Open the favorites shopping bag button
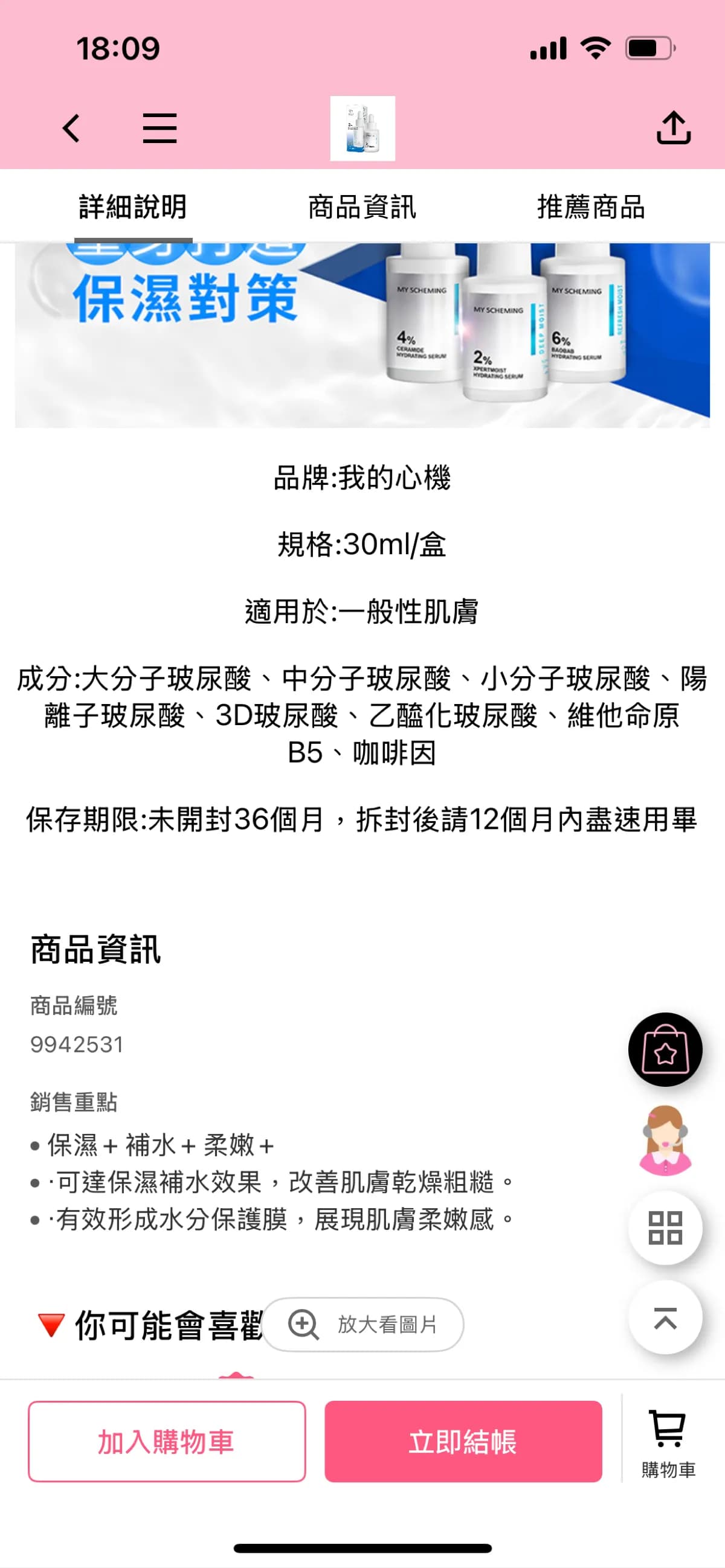Image resolution: width=725 pixels, height=1568 pixels. [665, 1049]
